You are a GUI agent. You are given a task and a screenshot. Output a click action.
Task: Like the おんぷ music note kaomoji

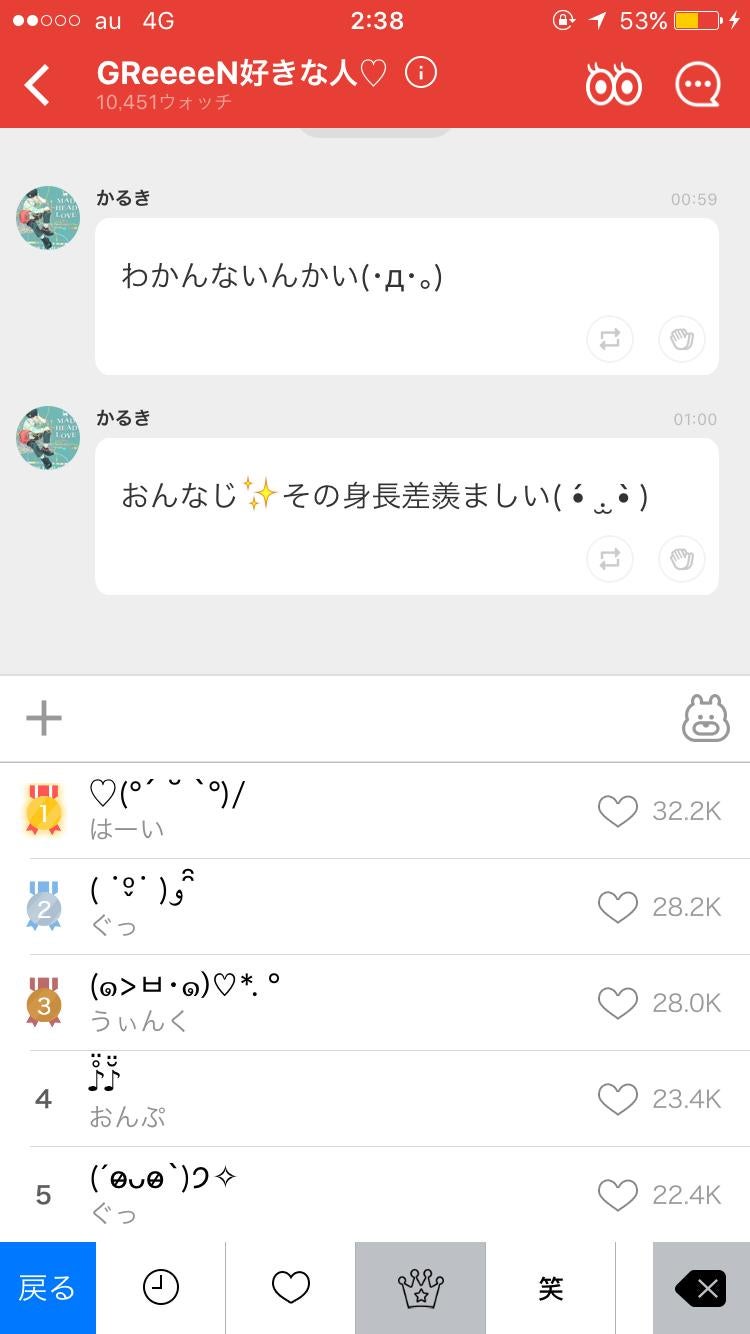(618, 1098)
